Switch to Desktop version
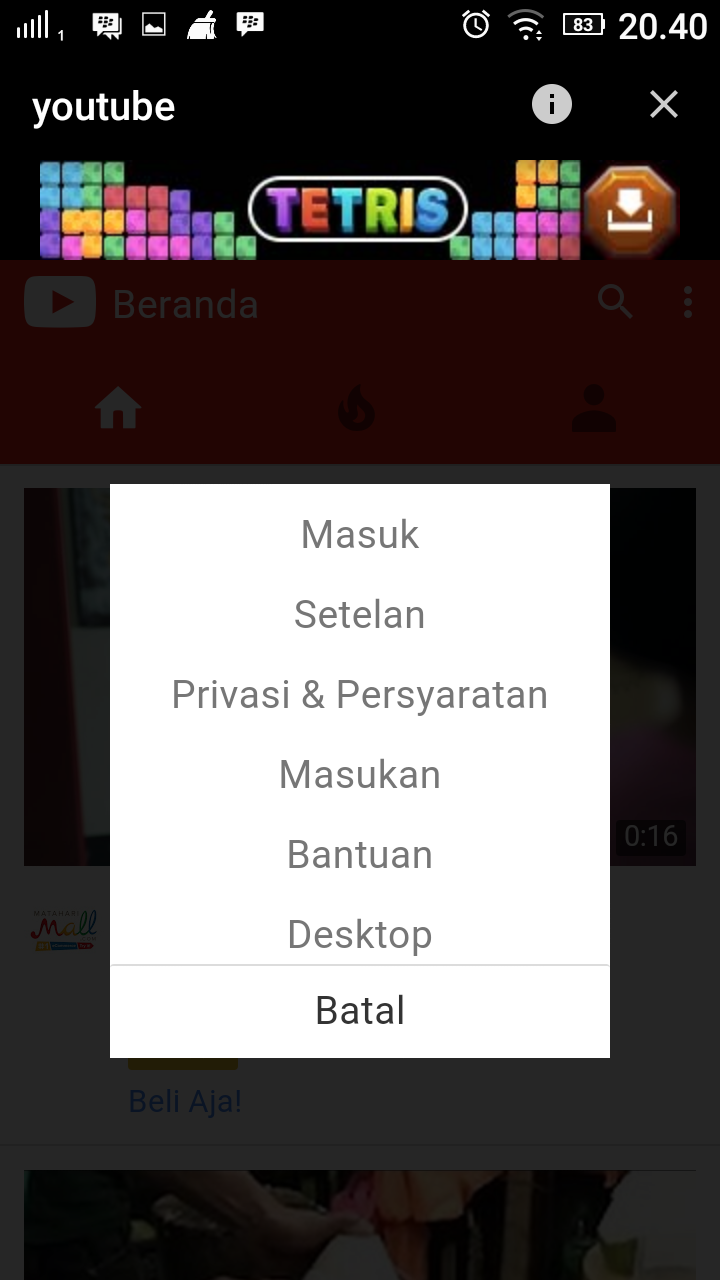The width and height of the screenshot is (720, 1280). tap(360, 934)
